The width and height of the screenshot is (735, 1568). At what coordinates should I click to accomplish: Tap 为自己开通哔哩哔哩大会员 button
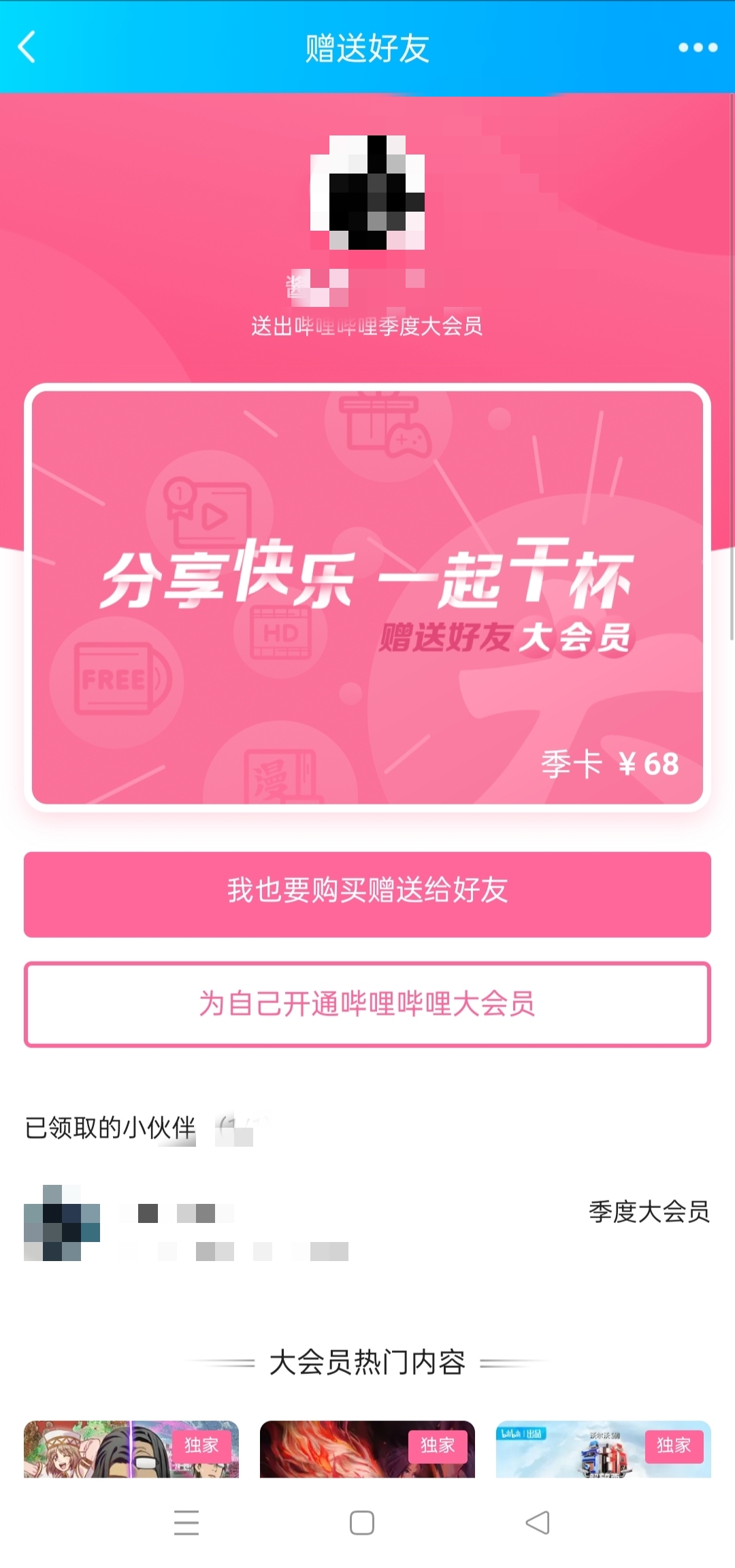point(367,1004)
